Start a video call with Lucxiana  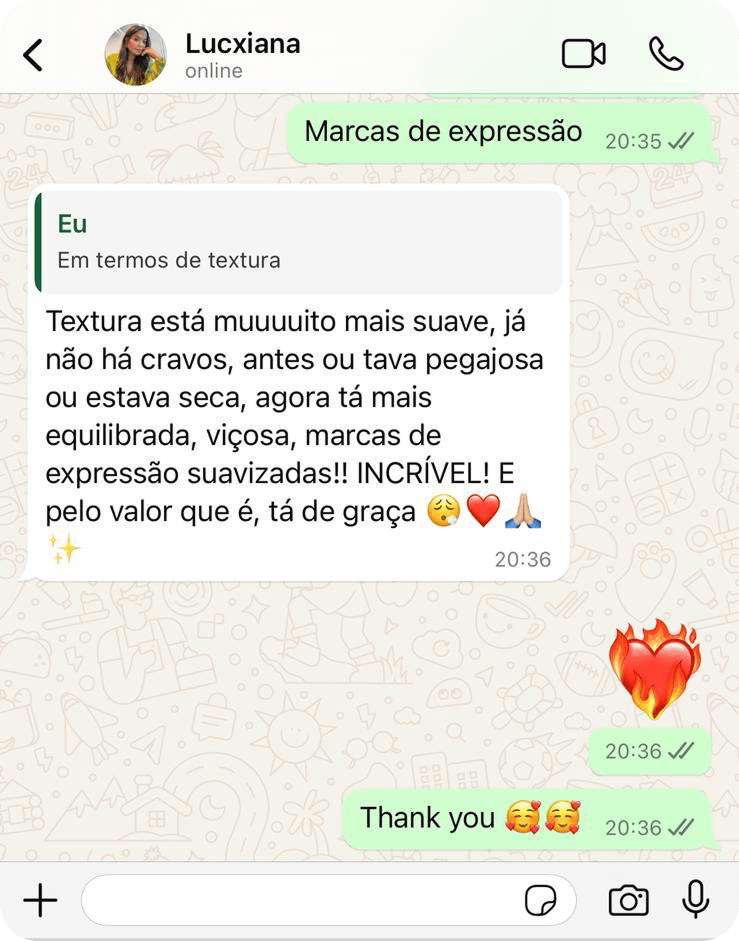(583, 54)
